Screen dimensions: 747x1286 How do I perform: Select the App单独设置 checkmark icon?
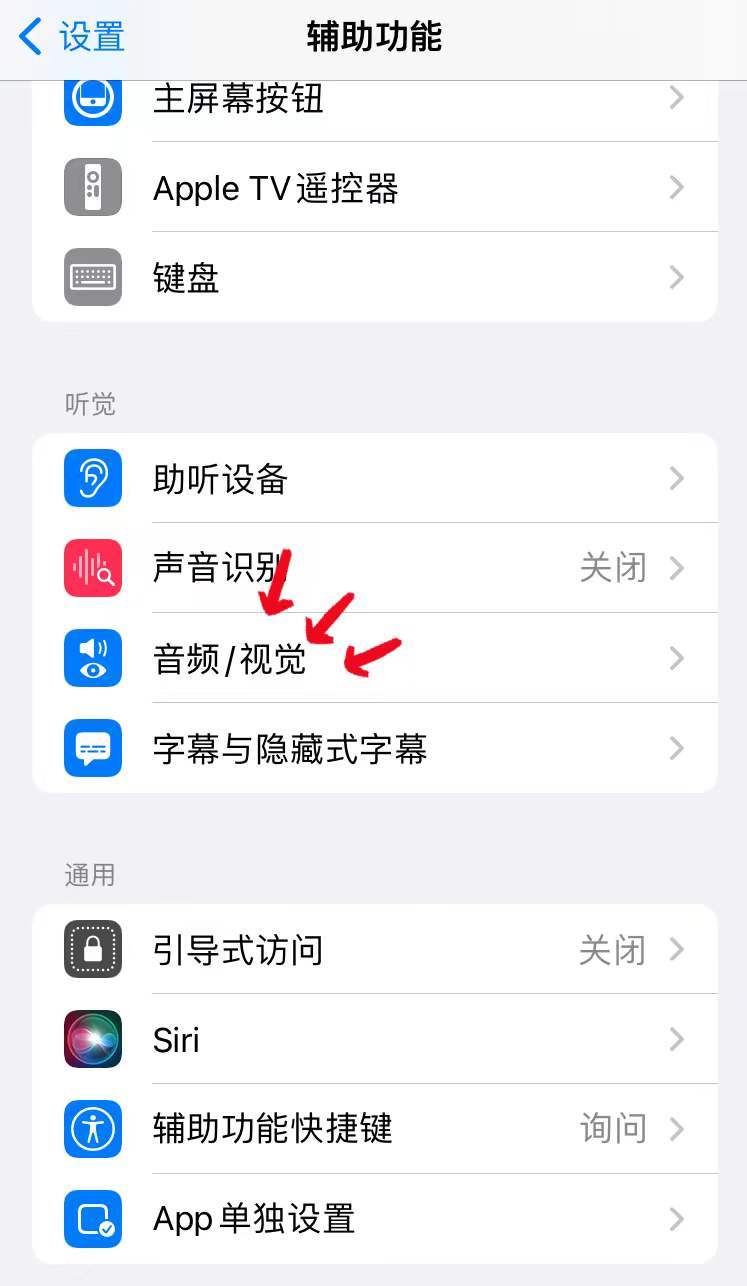click(x=92, y=1219)
